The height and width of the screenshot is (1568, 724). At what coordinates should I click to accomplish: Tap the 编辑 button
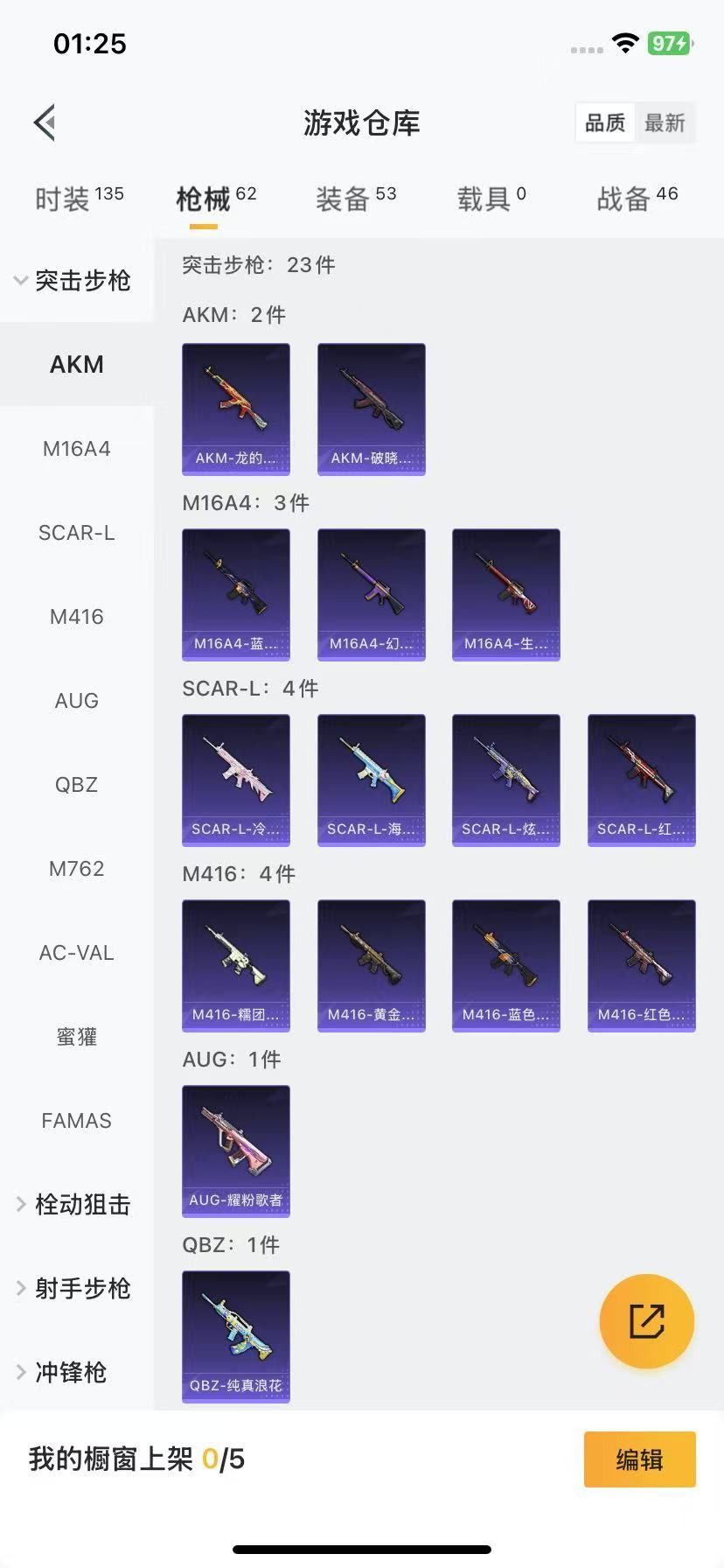[x=639, y=1459]
